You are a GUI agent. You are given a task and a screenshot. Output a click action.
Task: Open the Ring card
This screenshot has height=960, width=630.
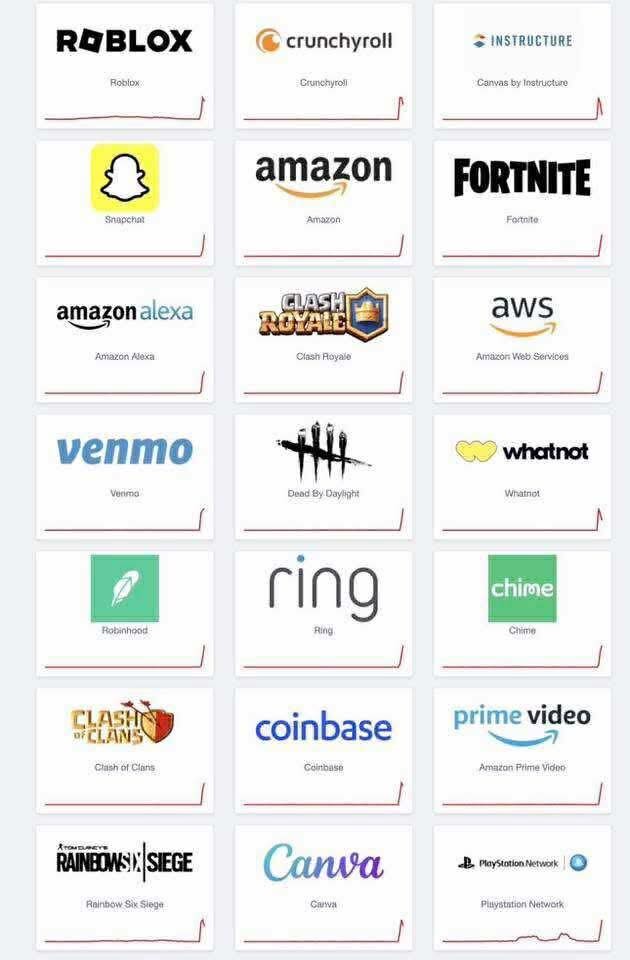(323, 612)
